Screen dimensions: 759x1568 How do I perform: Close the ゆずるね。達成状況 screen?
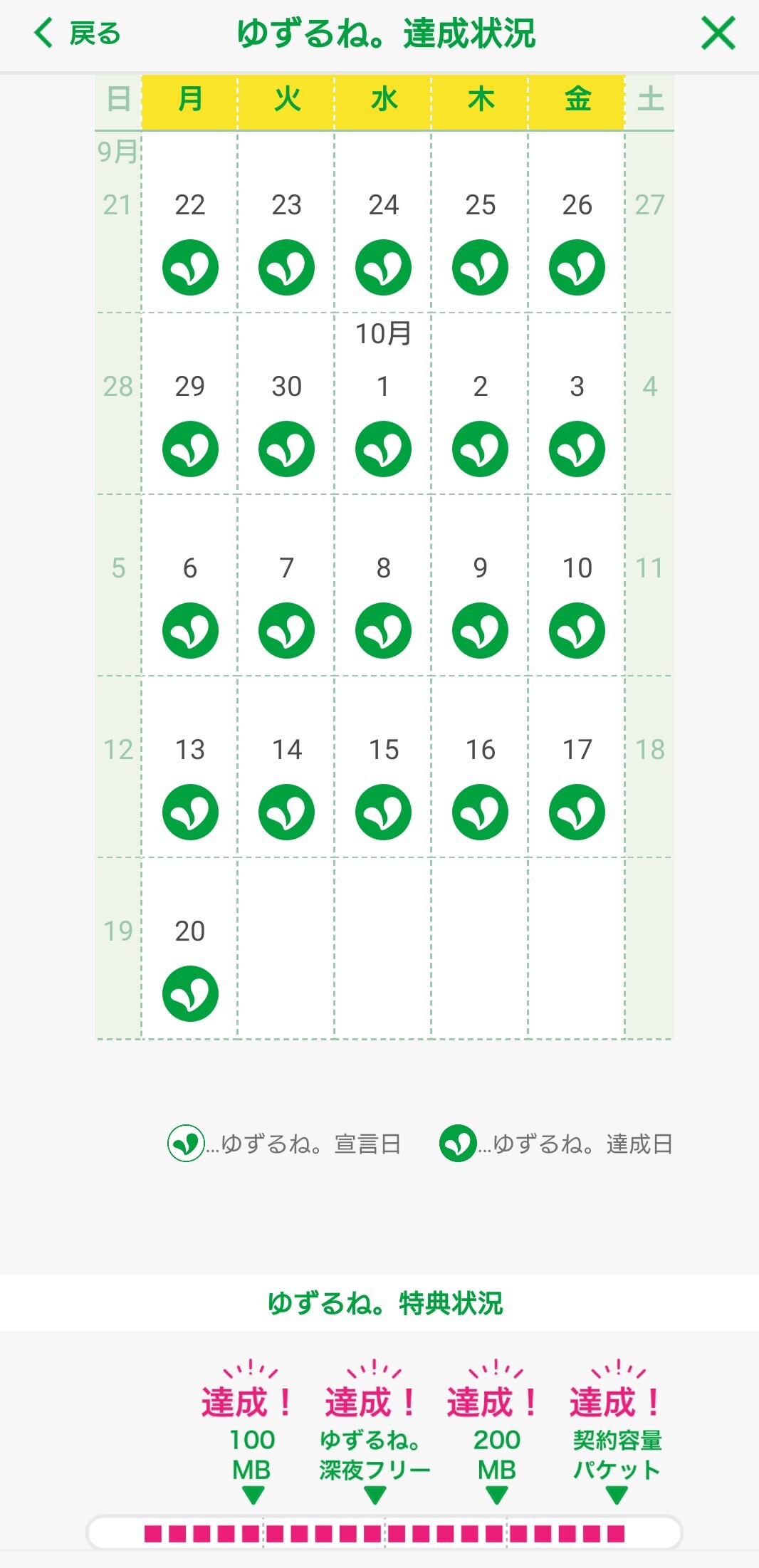pyautogui.click(x=718, y=33)
